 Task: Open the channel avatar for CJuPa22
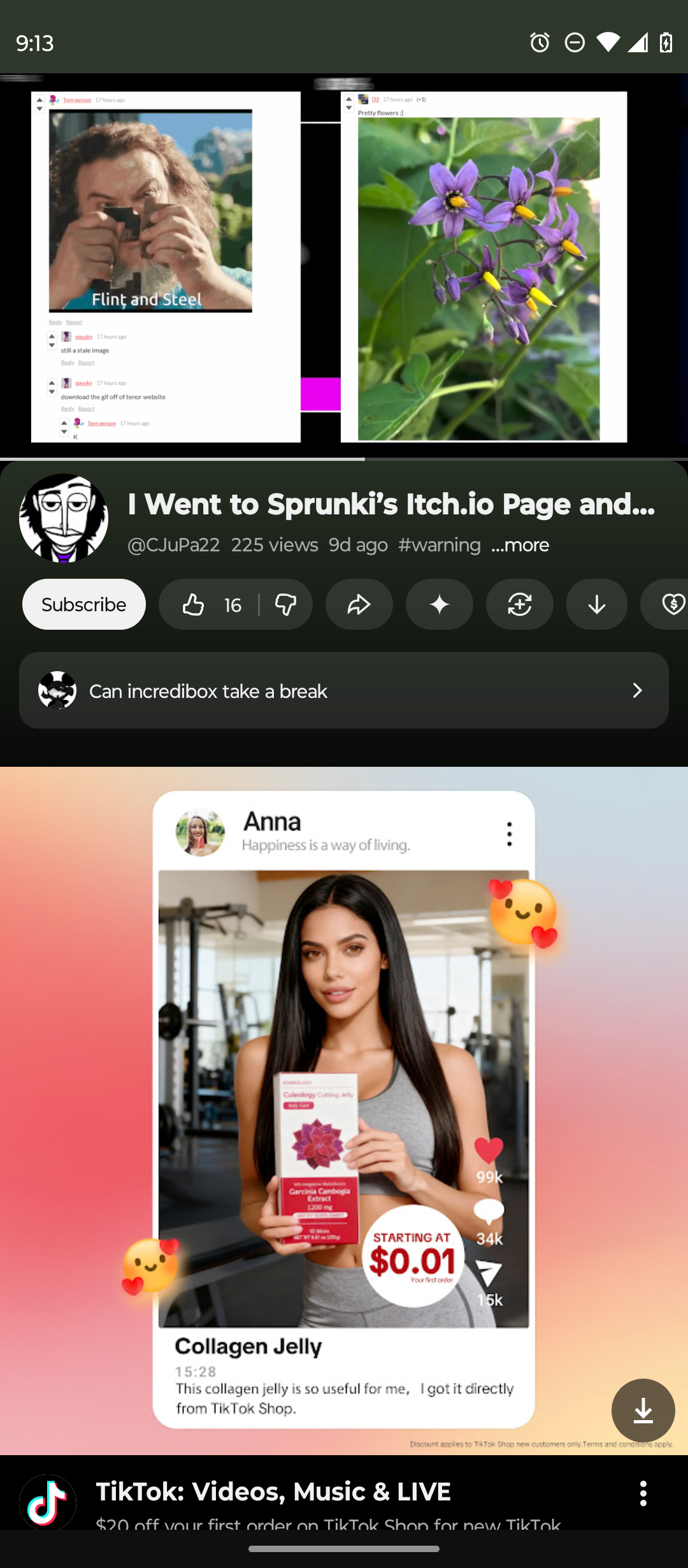pyautogui.click(x=64, y=518)
